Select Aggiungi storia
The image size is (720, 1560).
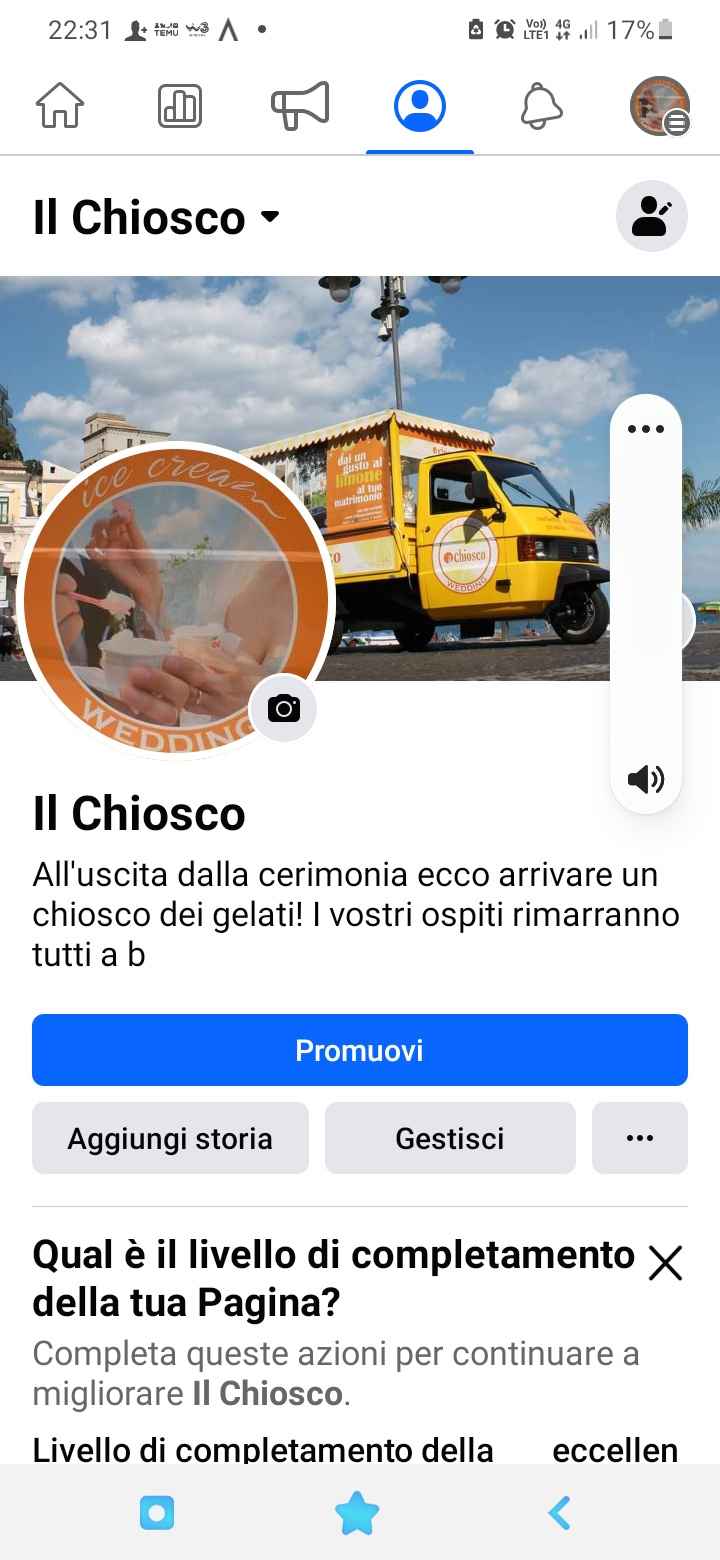click(170, 1138)
